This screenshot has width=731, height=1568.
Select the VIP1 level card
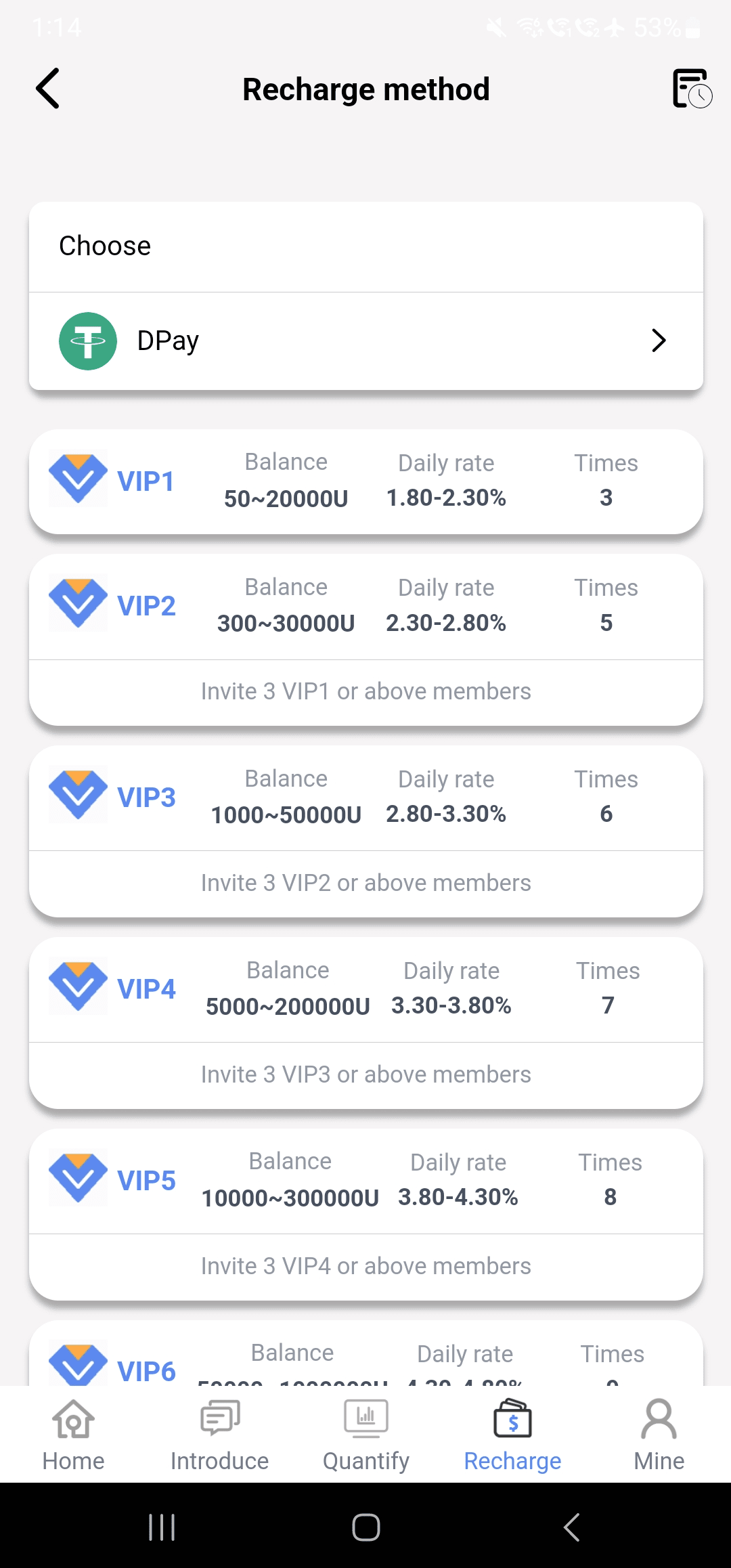tap(365, 481)
